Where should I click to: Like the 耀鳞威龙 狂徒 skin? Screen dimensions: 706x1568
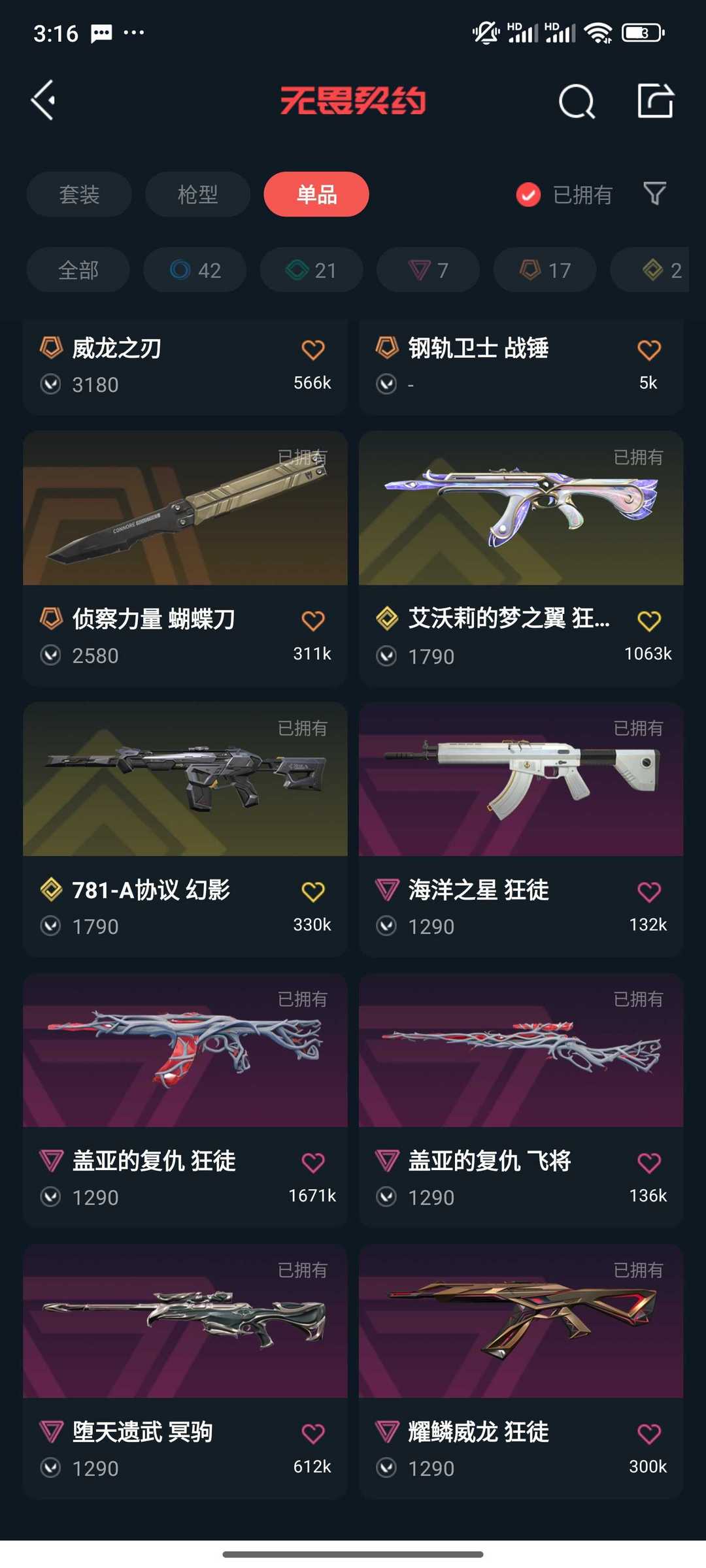[x=649, y=1433]
